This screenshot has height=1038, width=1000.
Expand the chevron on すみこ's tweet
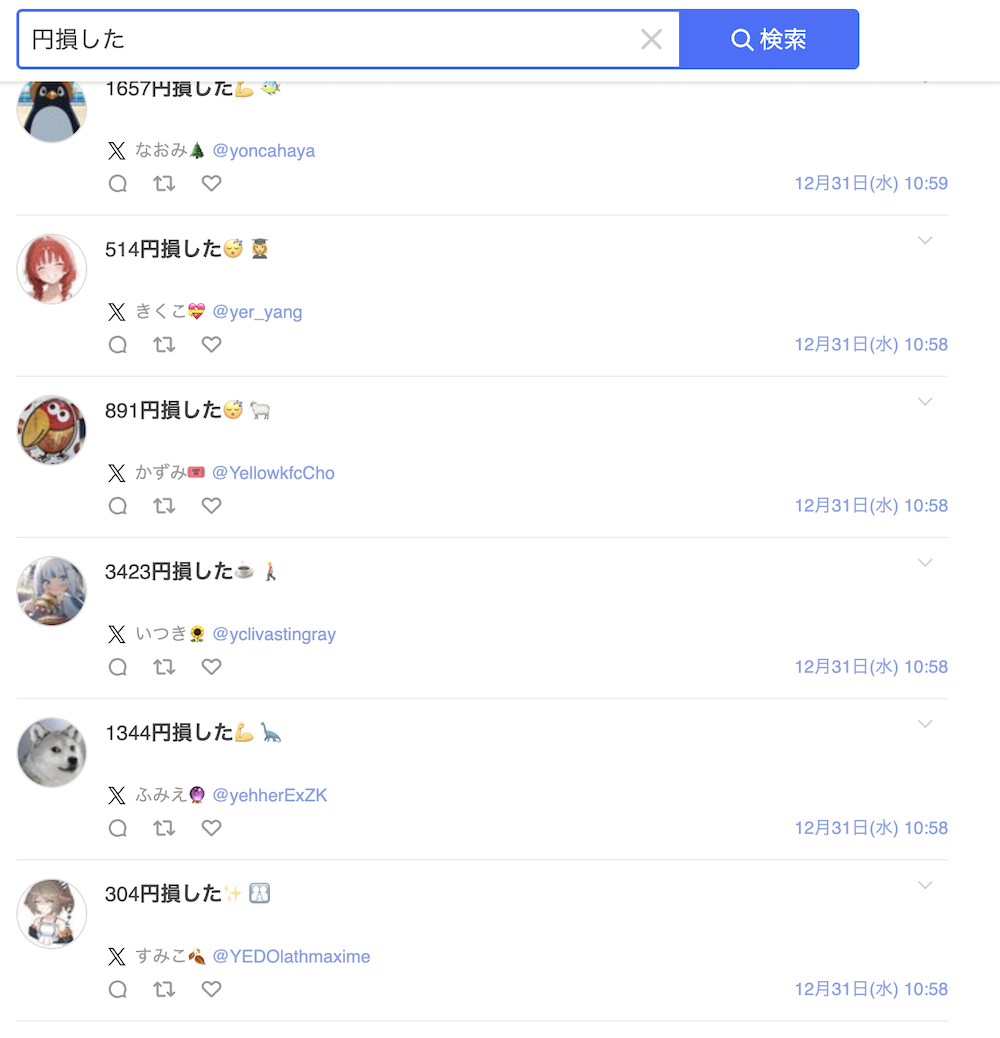(x=925, y=884)
